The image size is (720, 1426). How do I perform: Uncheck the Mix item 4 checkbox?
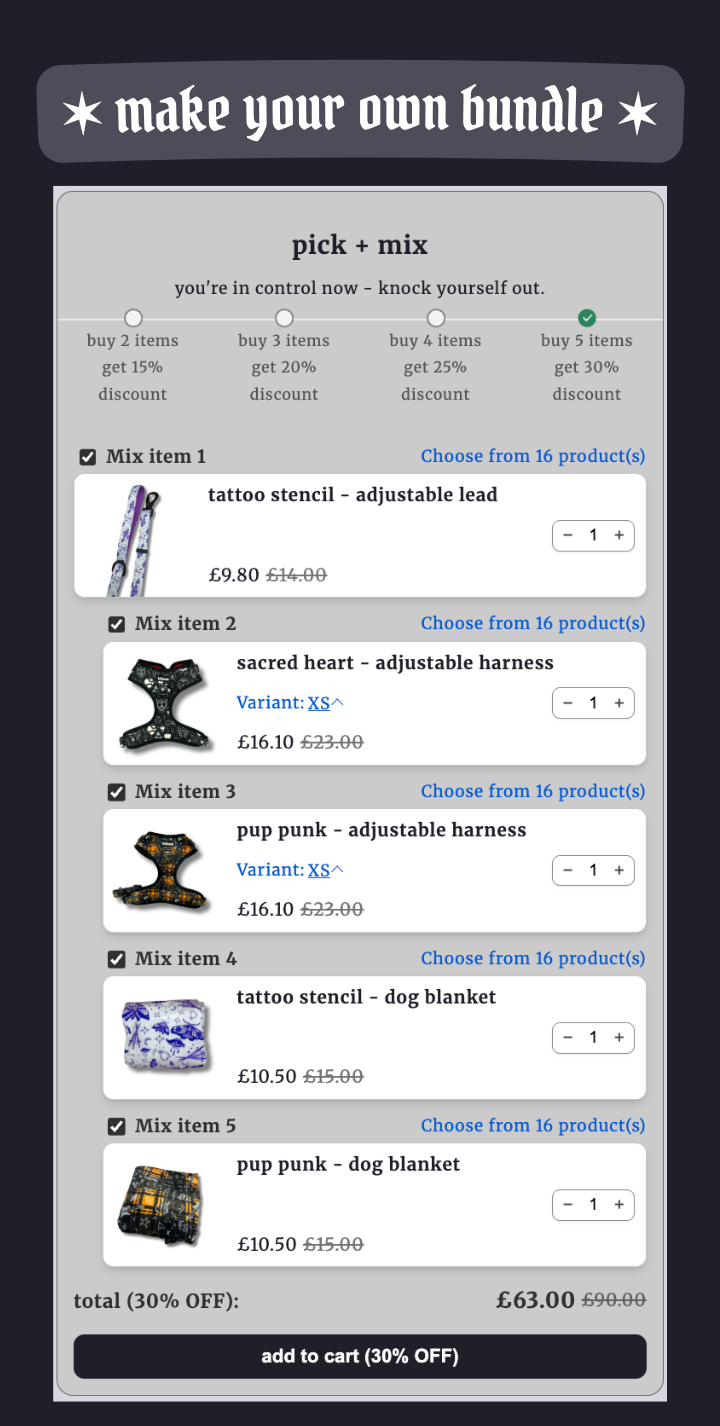click(x=117, y=959)
